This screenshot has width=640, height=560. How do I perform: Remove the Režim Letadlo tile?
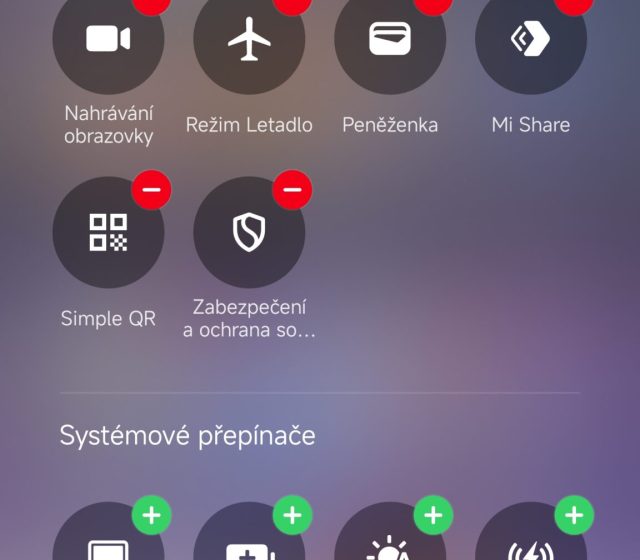click(292, 4)
